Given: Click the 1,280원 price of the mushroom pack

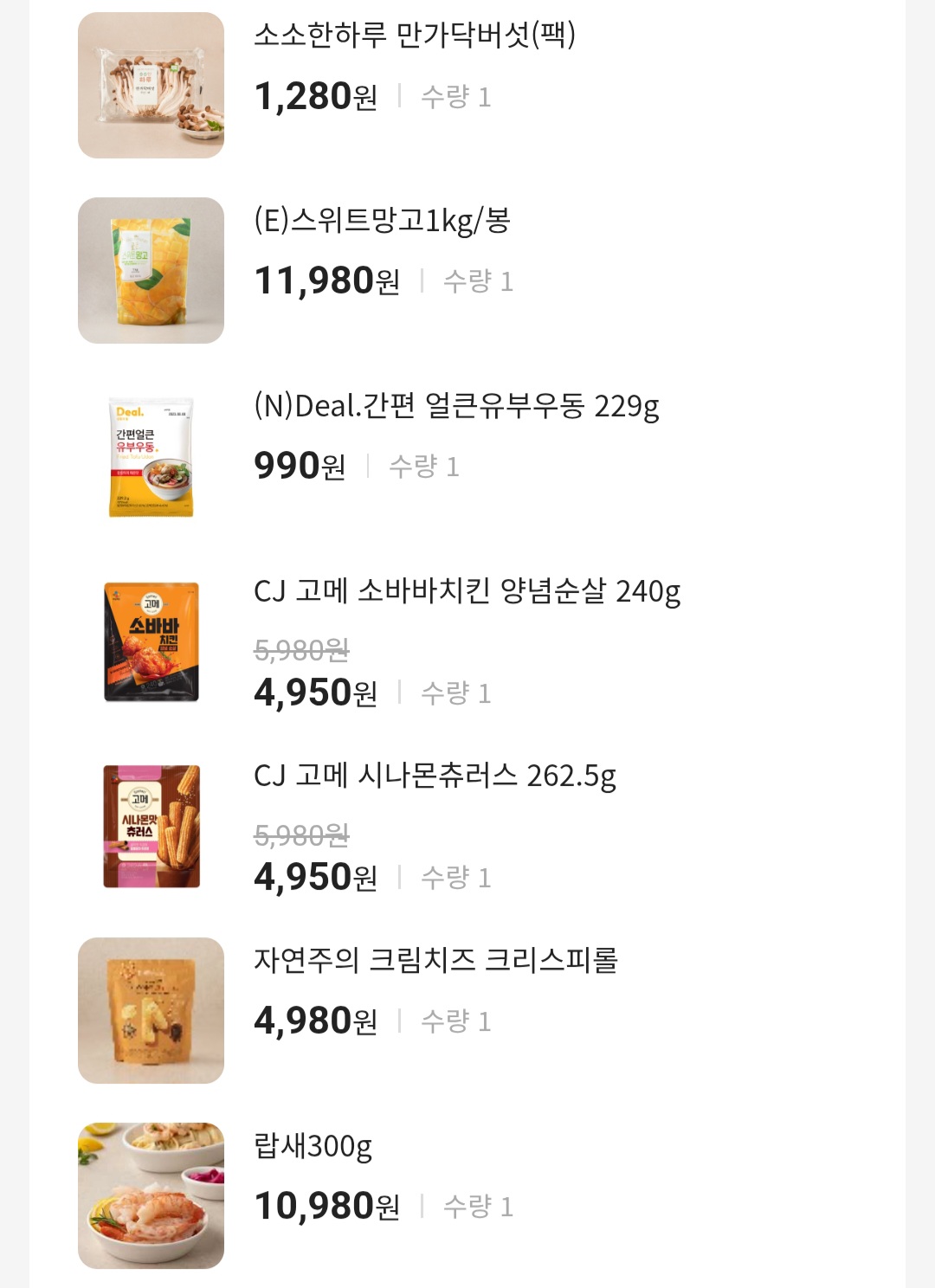Looking at the screenshot, I should pos(314,97).
